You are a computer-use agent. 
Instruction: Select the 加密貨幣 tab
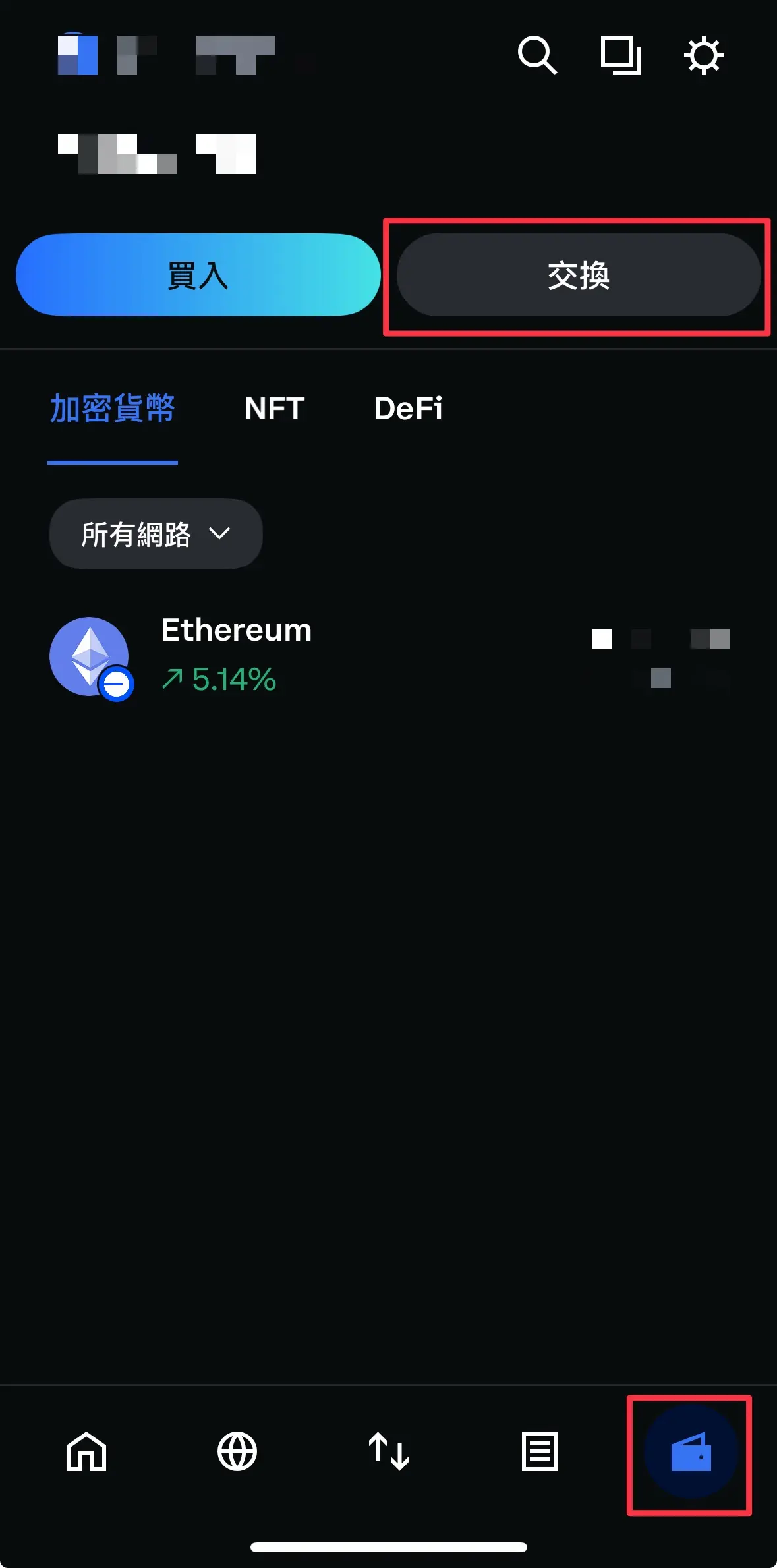pos(112,409)
